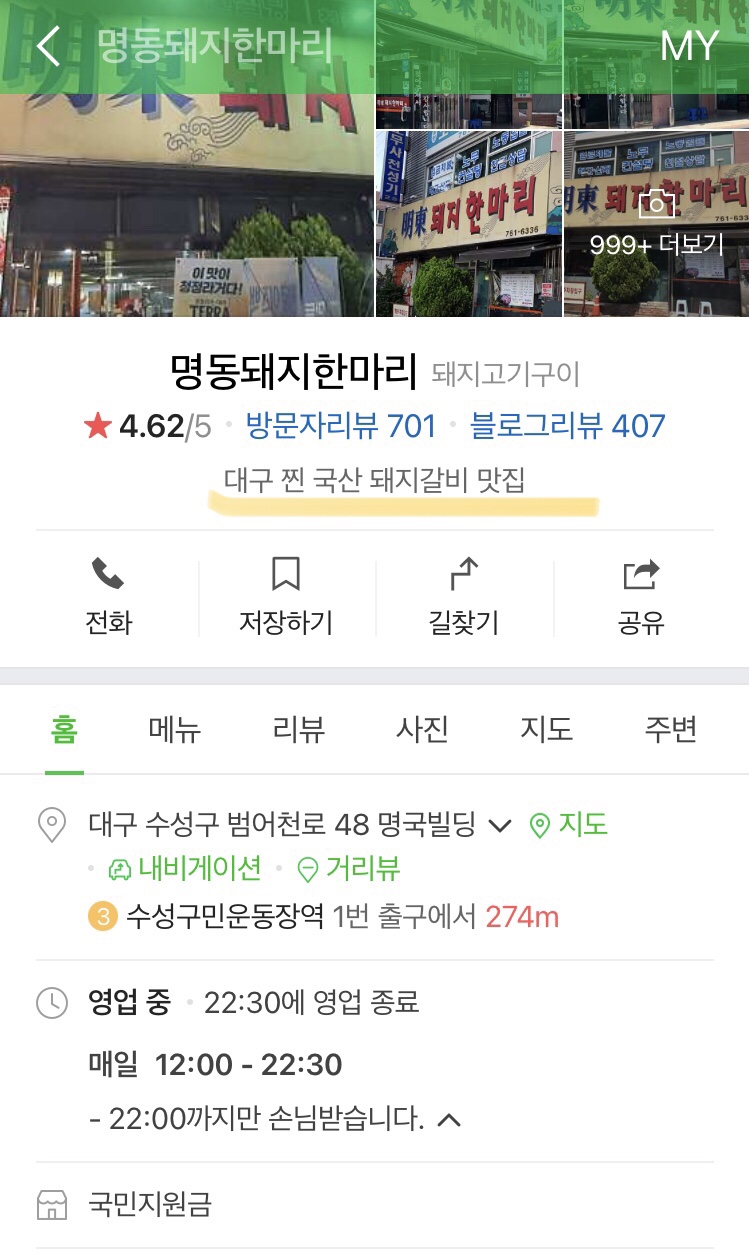
Task: Open the MY page
Action: 689,46
